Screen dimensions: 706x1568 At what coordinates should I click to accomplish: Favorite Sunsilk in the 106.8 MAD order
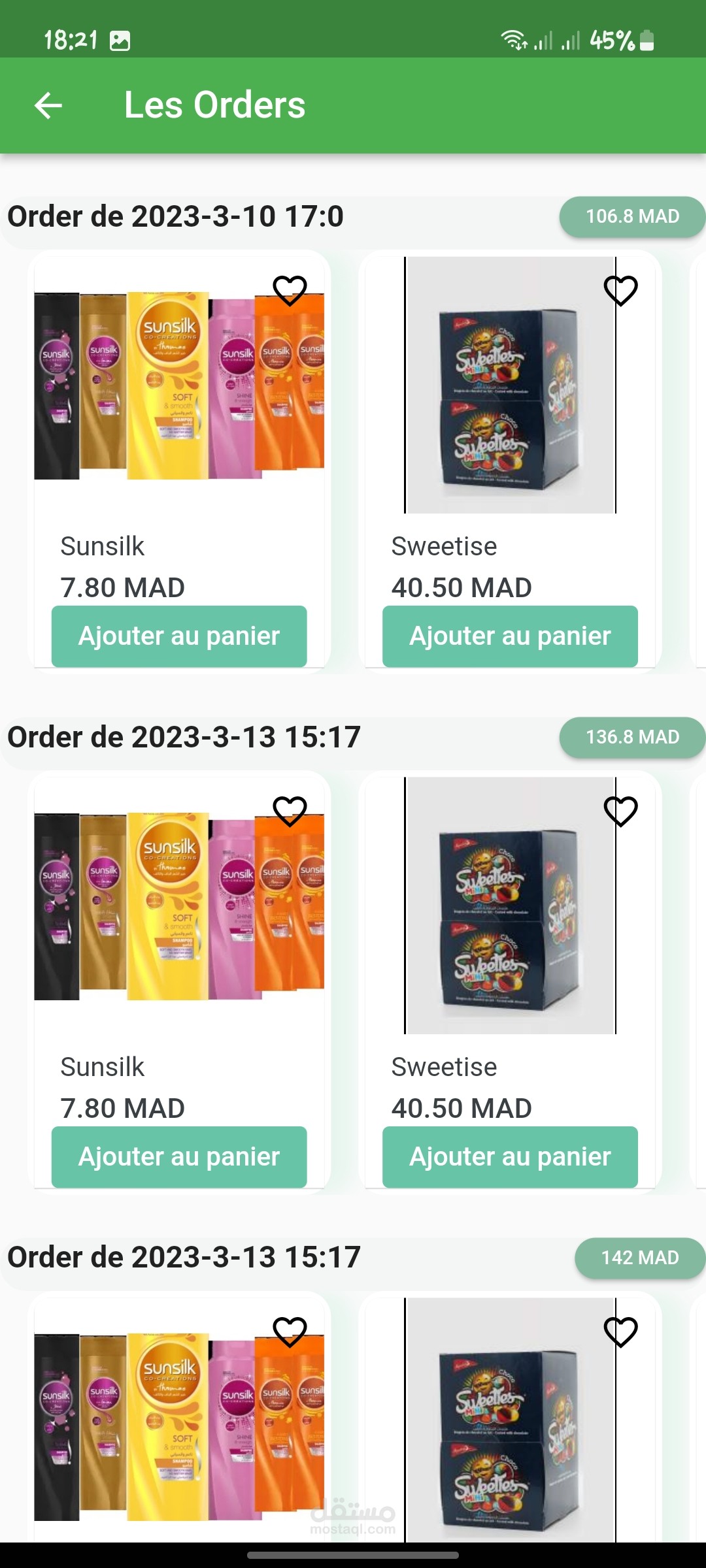pos(290,290)
